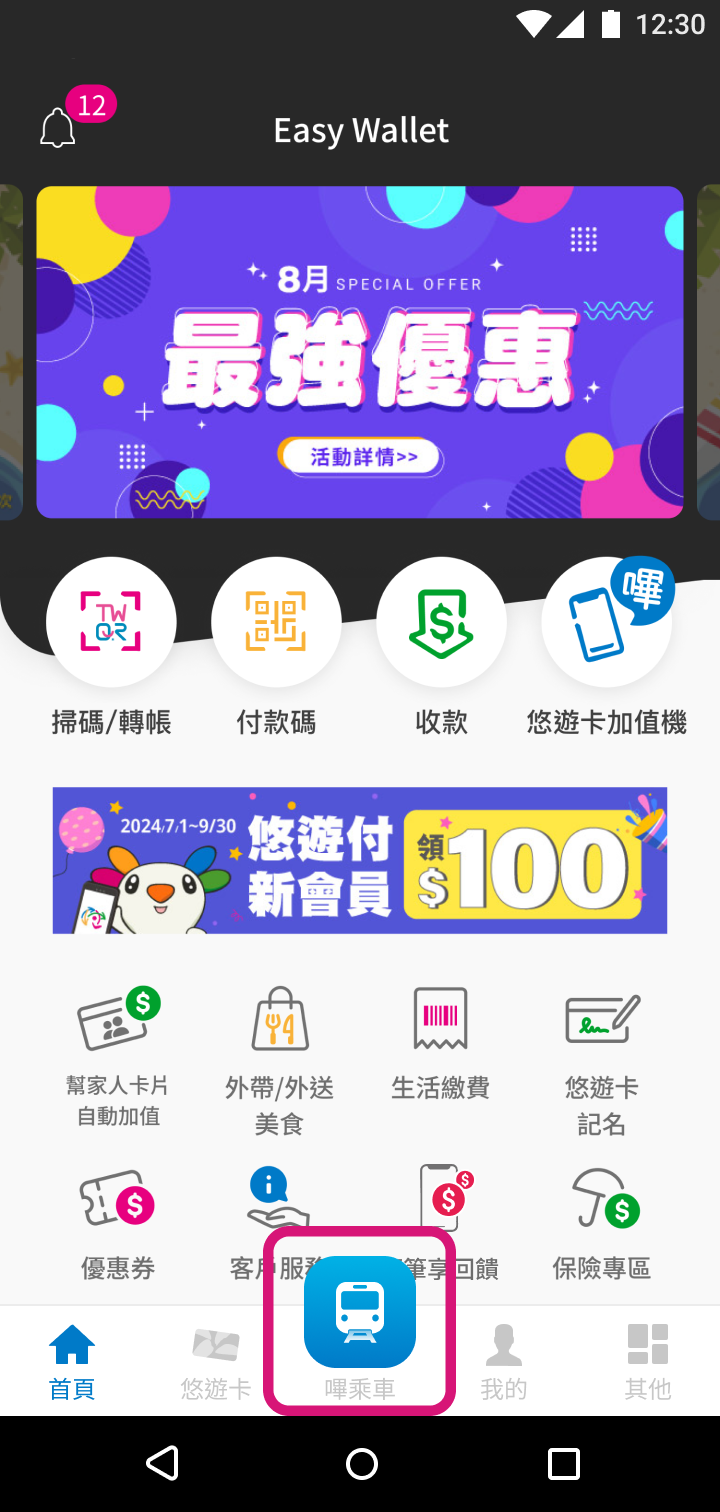Select the 首頁 home tab
The image size is (720, 1512).
(72, 1362)
